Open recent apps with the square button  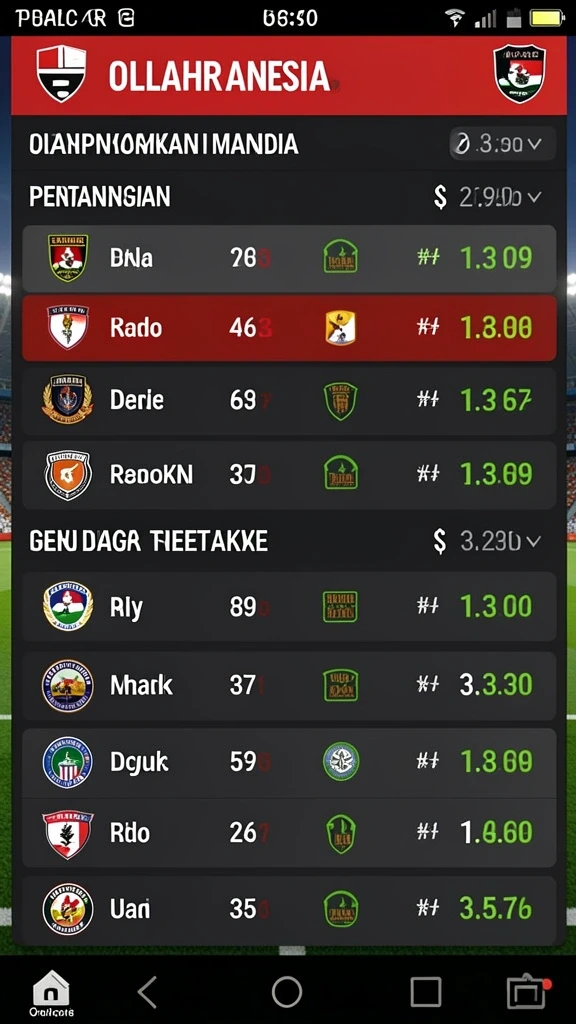tap(426, 993)
